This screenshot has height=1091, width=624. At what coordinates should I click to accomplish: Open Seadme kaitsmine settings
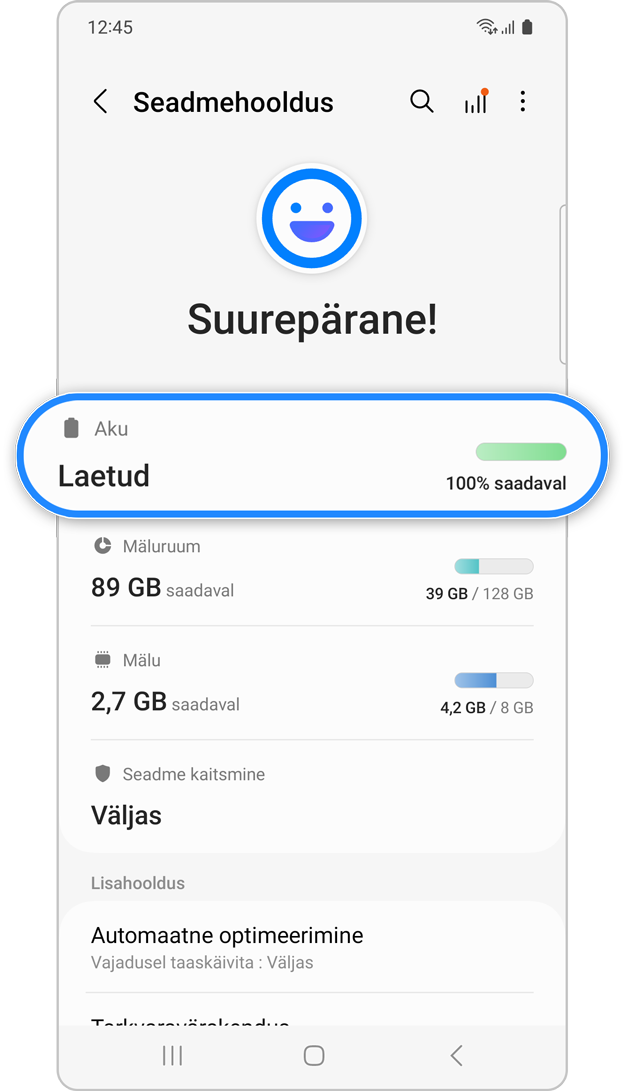[312, 797]
